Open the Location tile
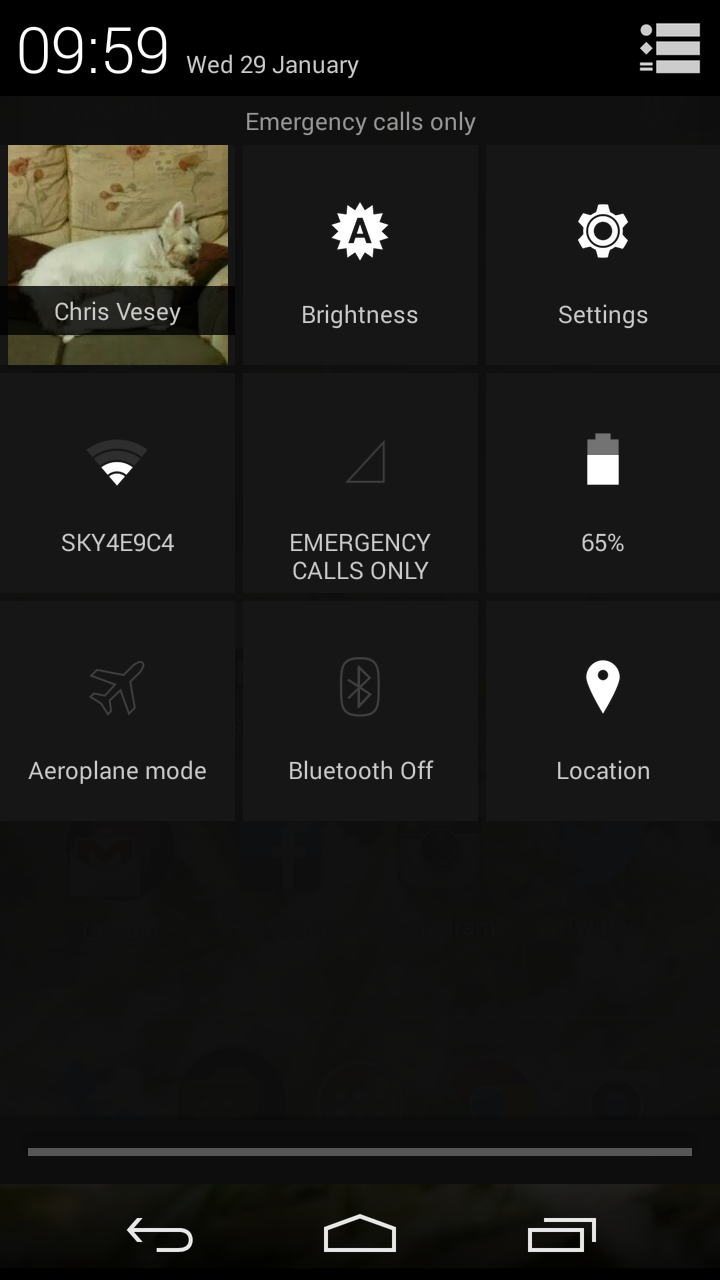720x1280 pixels. (x=603, y=711)
